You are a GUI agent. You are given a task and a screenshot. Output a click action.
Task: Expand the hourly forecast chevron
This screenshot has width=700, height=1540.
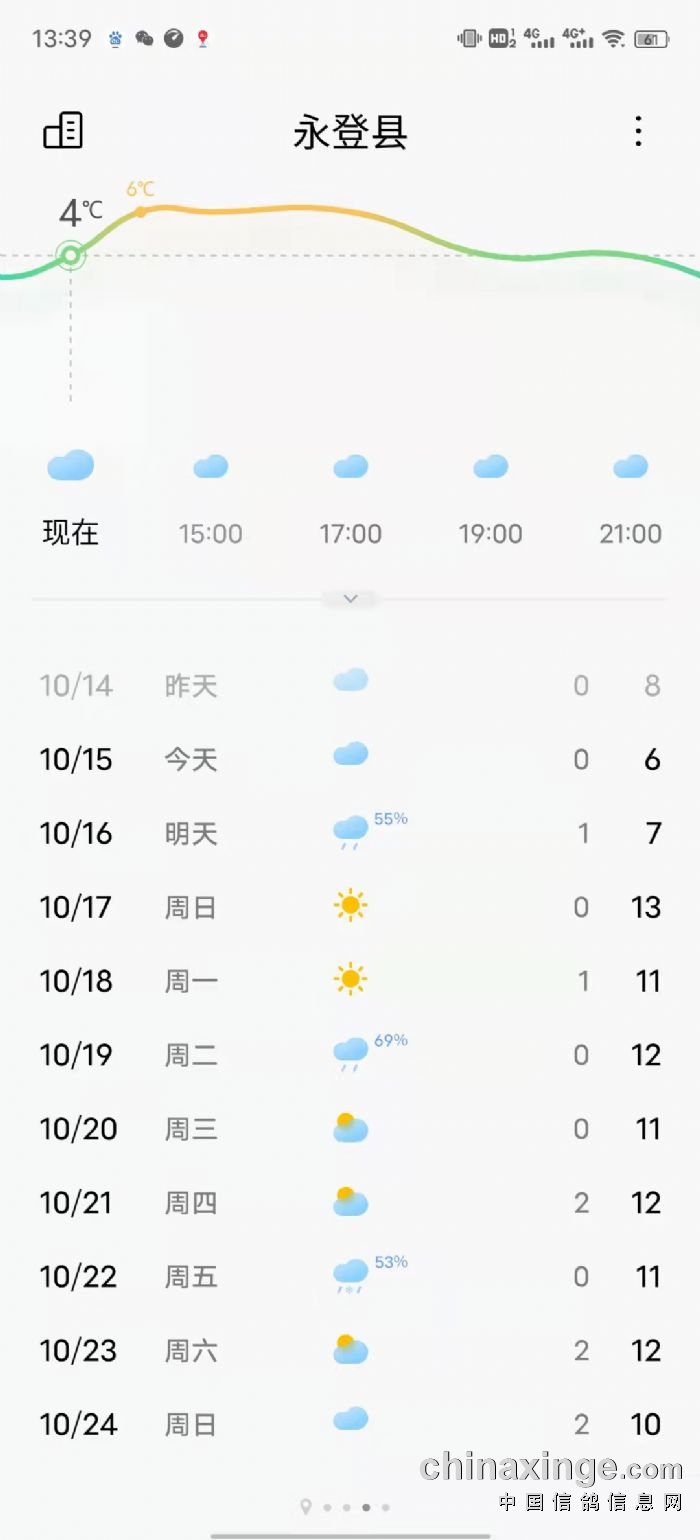coord(350,598)
